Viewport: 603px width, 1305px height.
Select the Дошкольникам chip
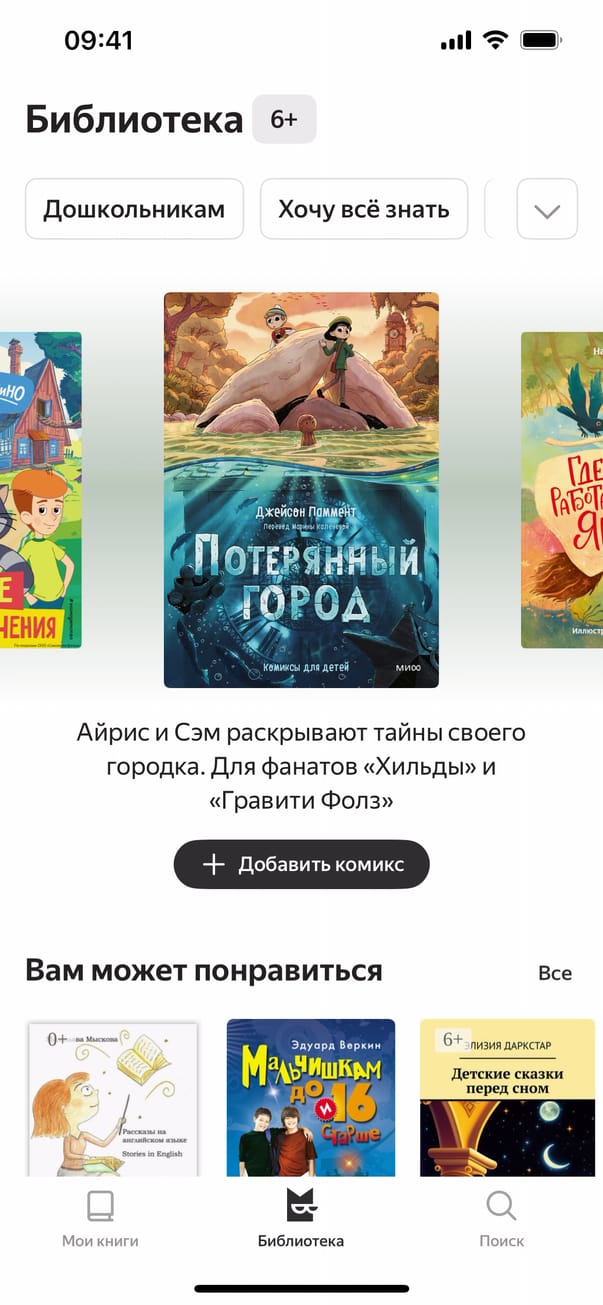[134, 209]
